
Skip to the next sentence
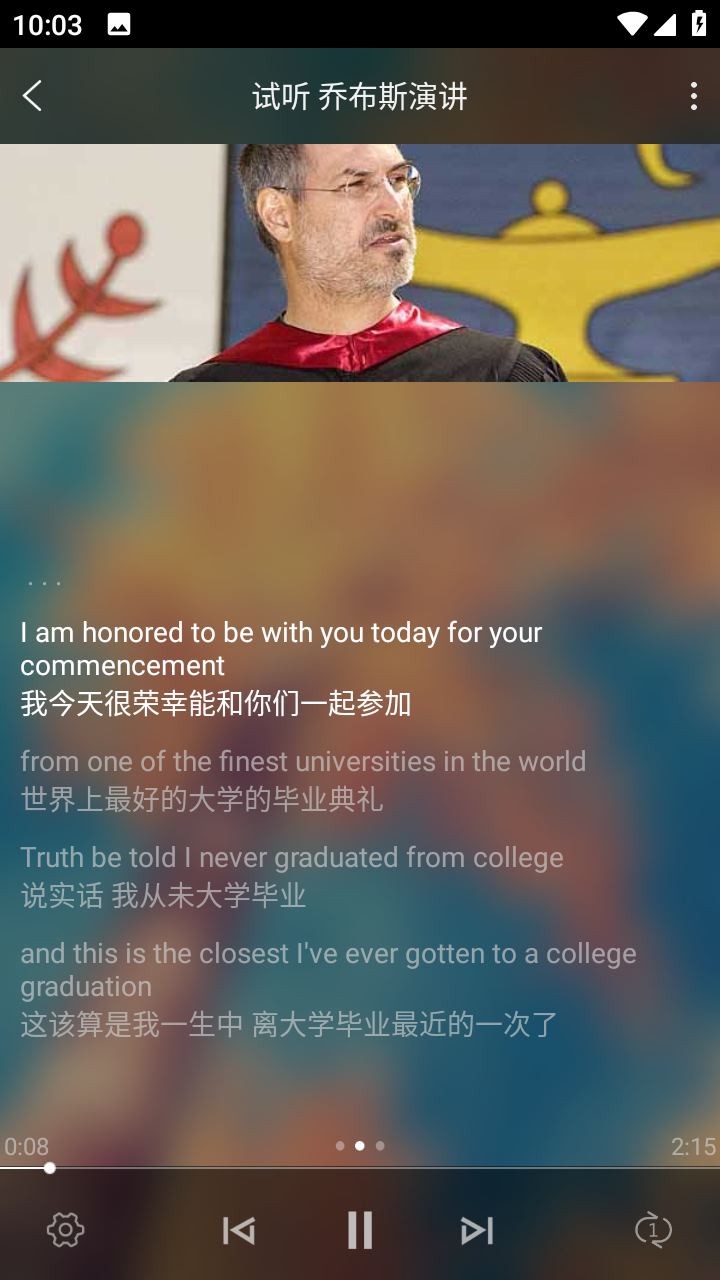pyautogui.click(x=477, y=1230)
